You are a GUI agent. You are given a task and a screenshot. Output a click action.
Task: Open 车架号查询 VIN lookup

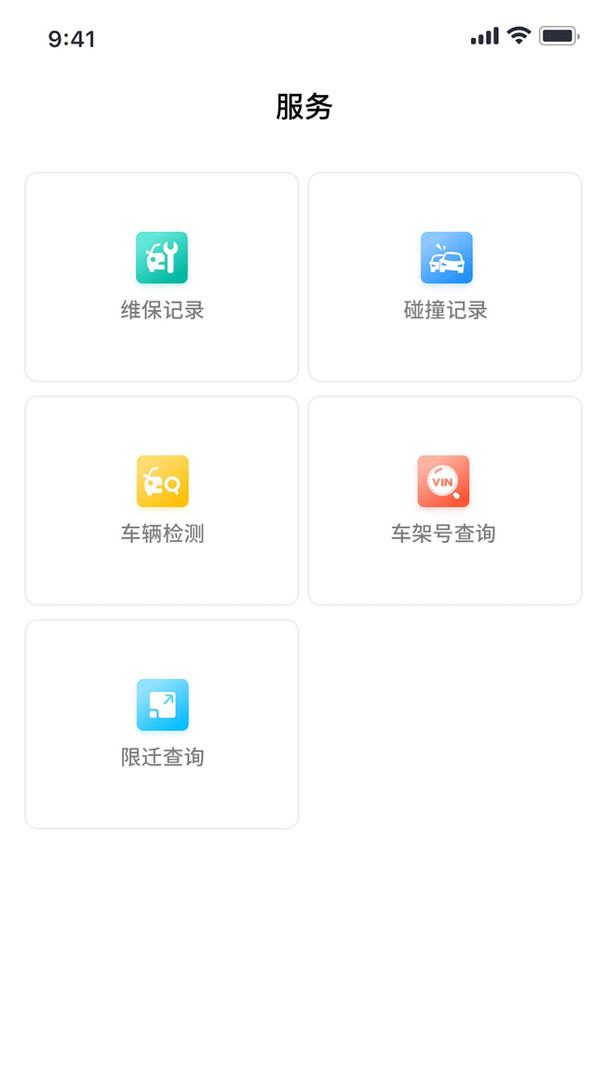pyautogui.click(x=445, y=501)
